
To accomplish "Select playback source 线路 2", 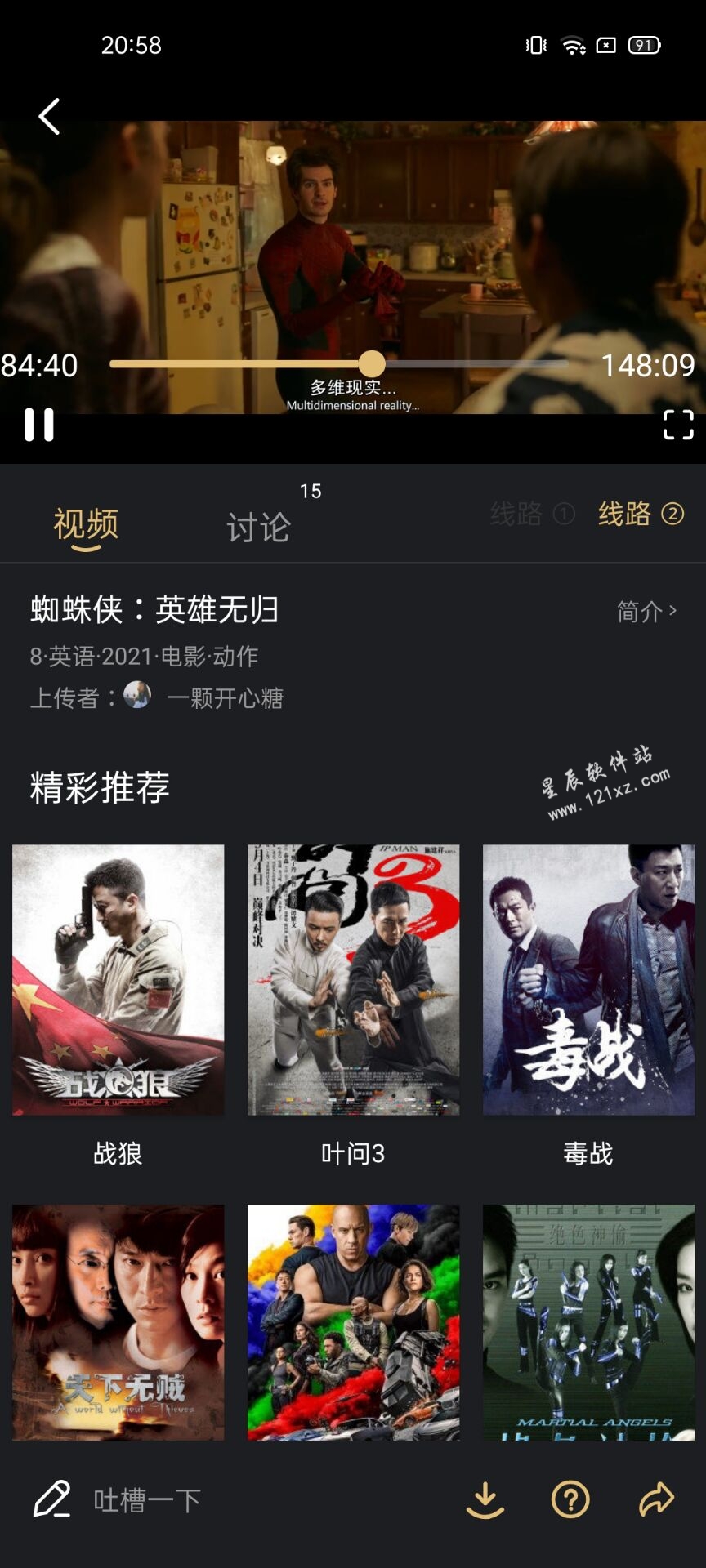I will click(x=641, y=514).
